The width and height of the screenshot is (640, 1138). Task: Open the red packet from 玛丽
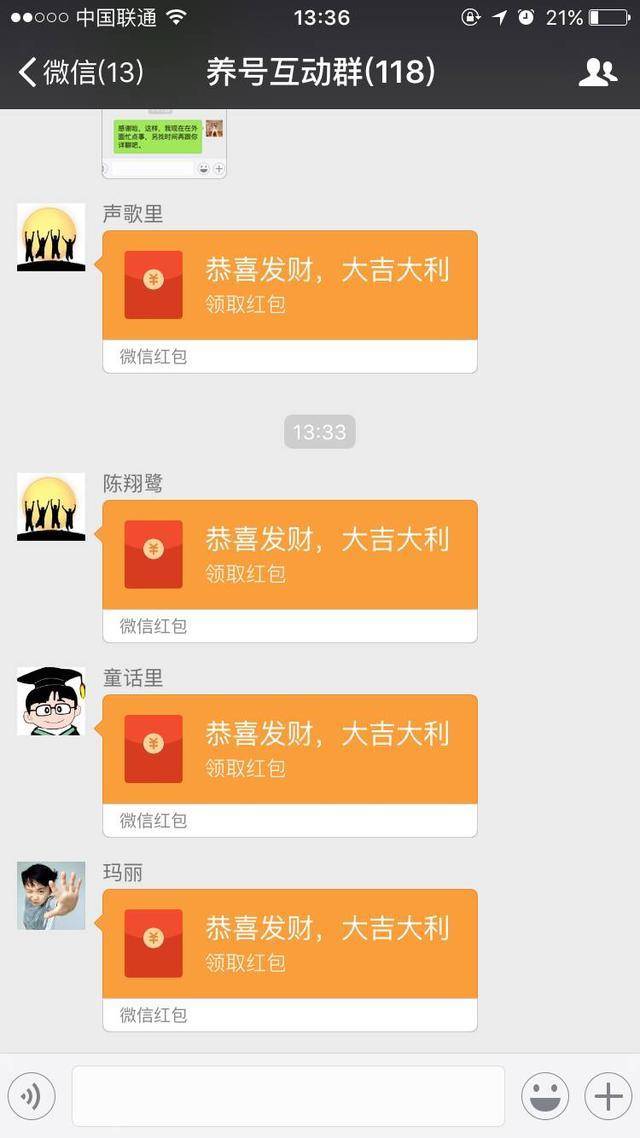point(290,945)
